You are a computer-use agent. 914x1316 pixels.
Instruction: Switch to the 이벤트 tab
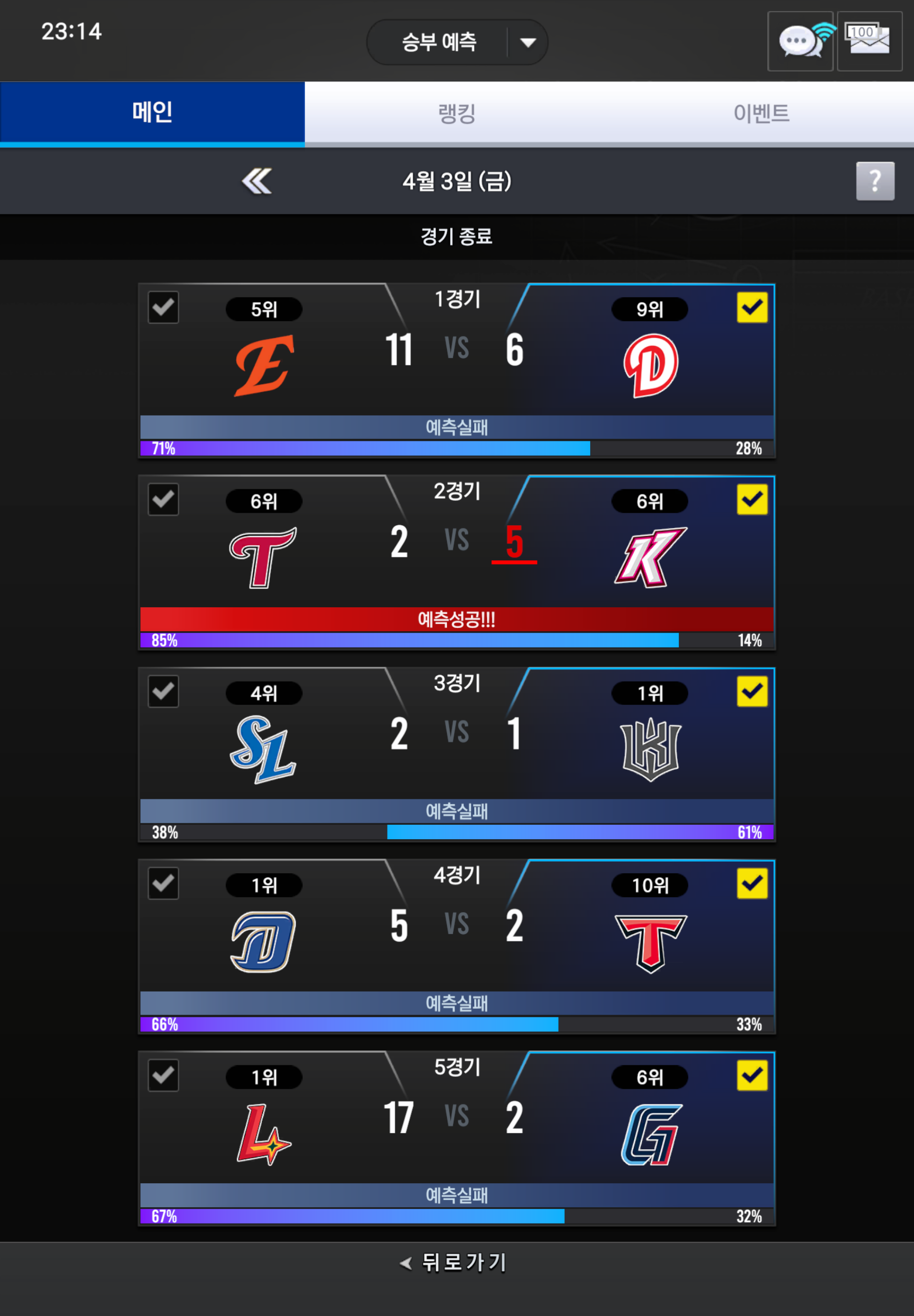761,112
